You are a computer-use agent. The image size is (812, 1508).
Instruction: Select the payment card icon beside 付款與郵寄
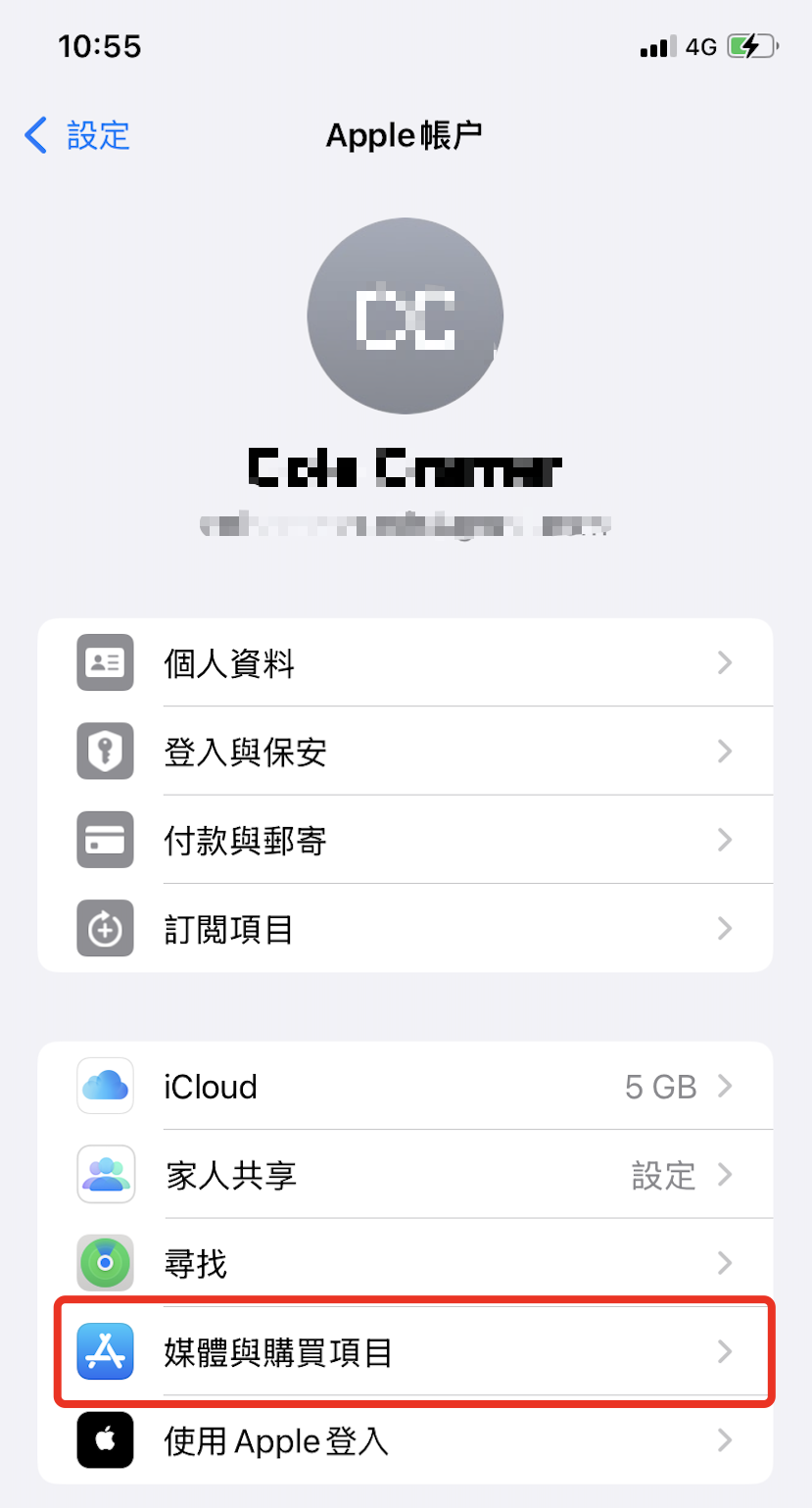pyautogui.click(x=105, y=840)
